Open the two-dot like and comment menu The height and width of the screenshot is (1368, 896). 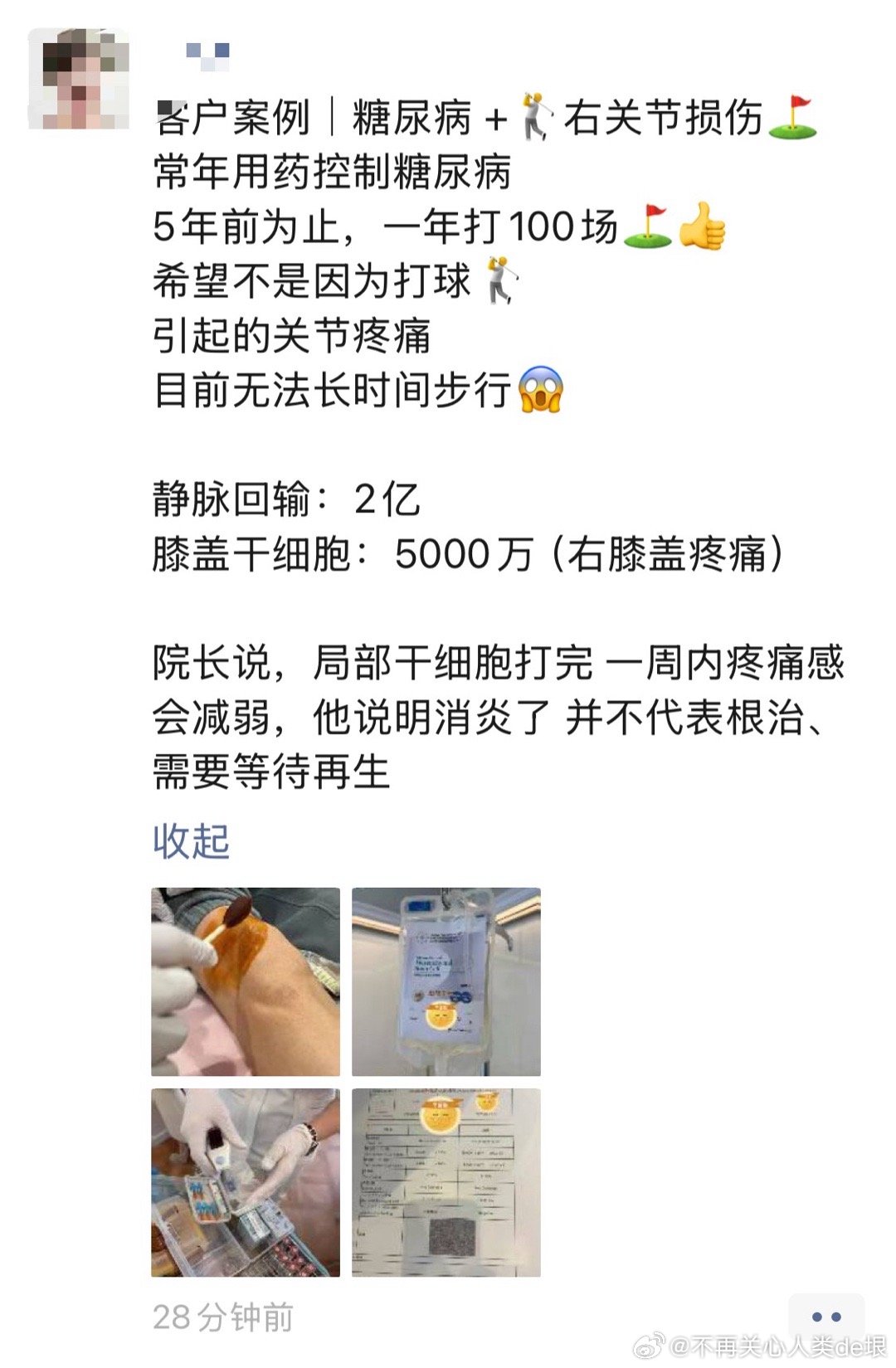[x=826, y=1317]
